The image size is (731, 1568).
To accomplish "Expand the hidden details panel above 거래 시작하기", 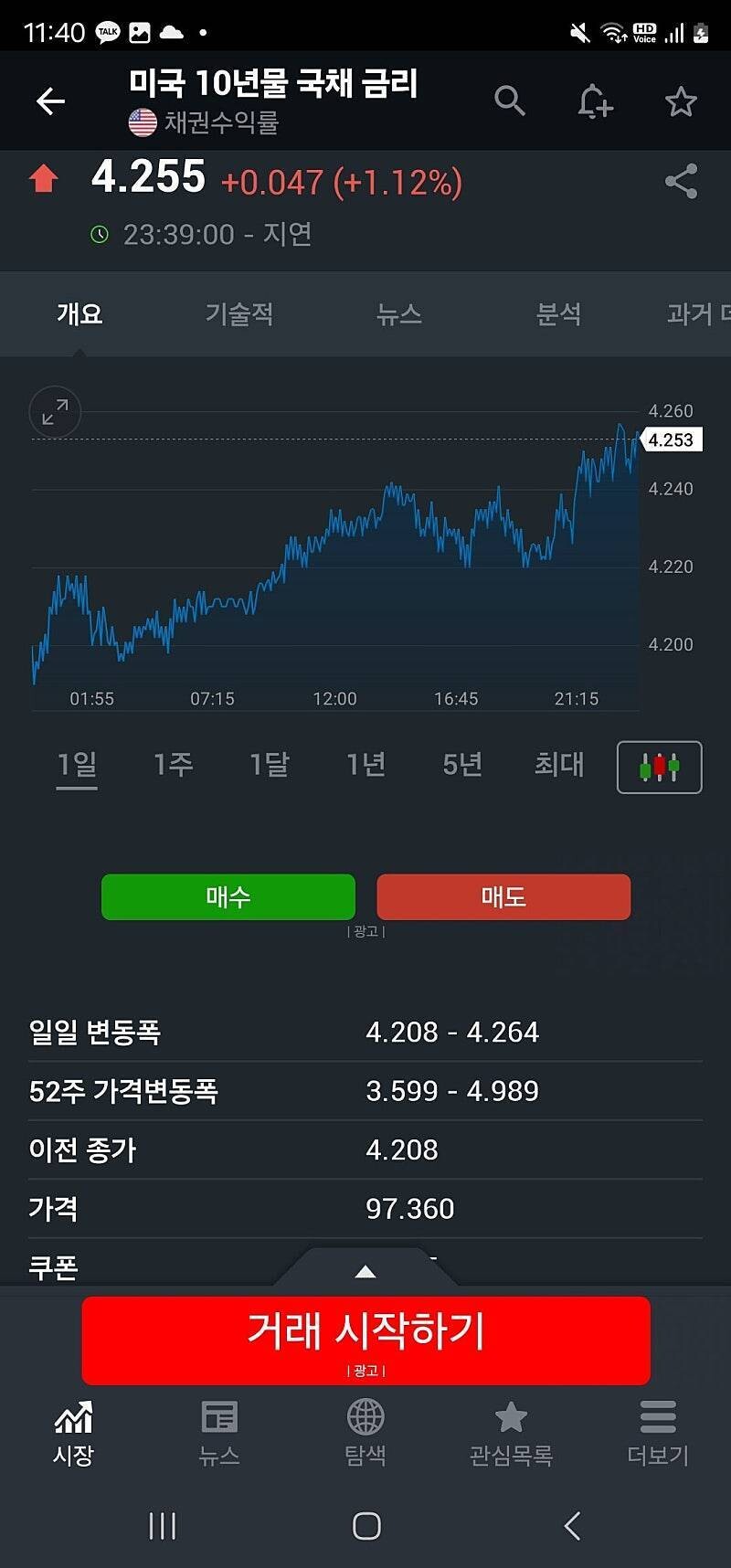I will tap(365, 1270).
